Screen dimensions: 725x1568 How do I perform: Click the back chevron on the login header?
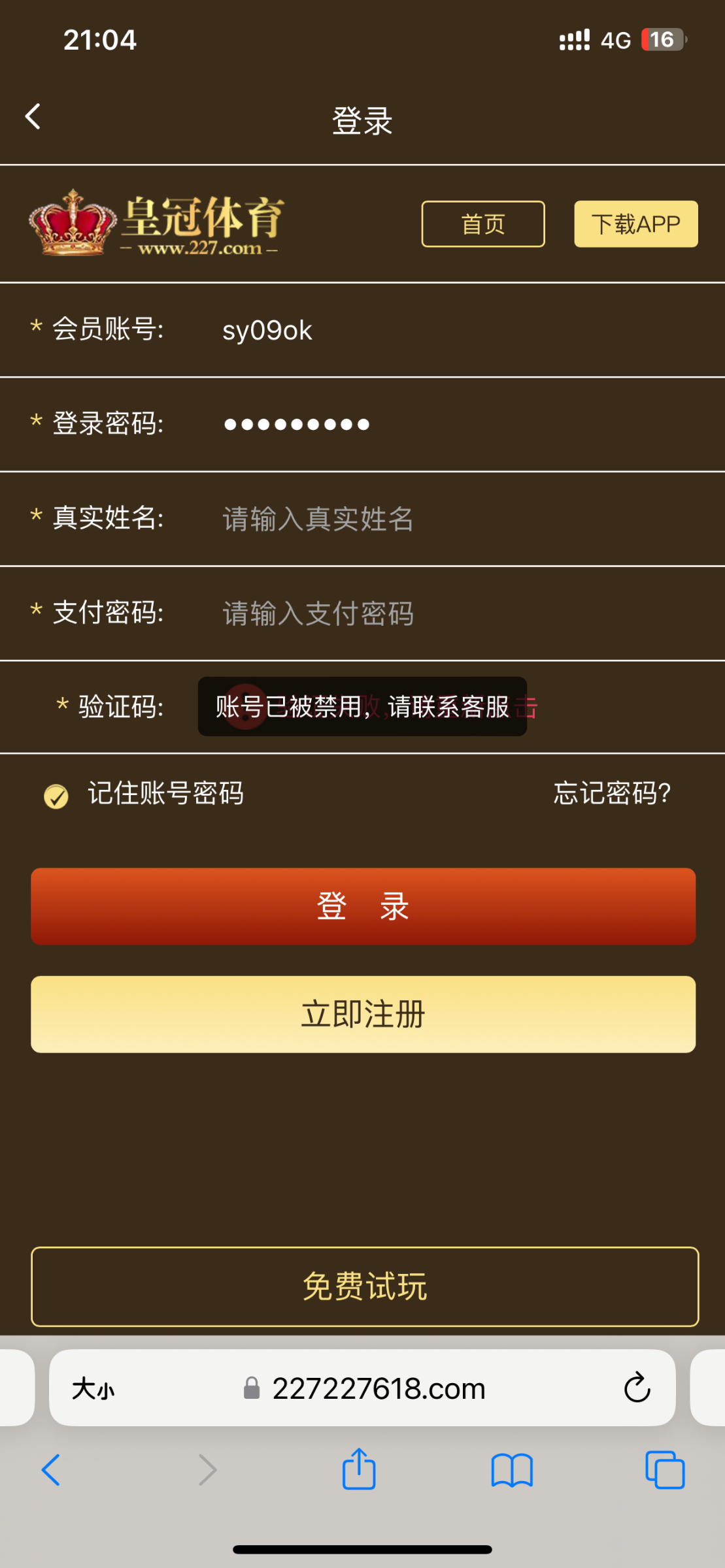33,116
